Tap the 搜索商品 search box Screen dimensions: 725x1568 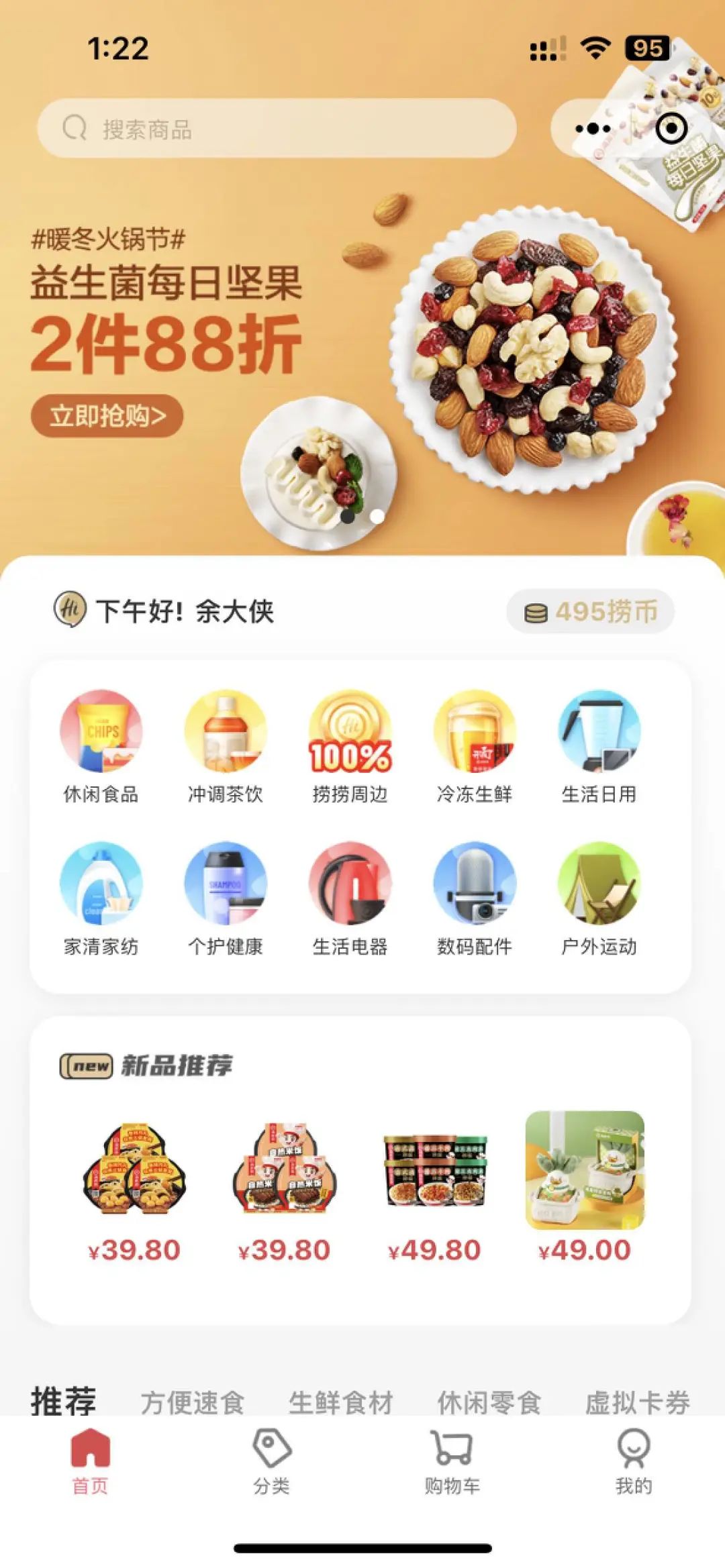[277, 128]
